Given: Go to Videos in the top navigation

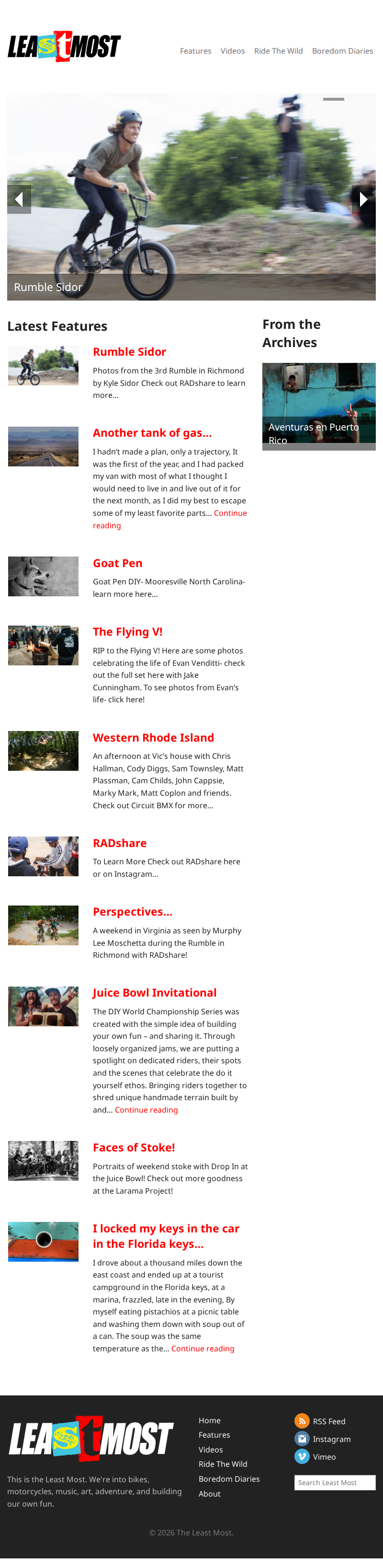Looking at the screenshot, I should pos(232,51).
